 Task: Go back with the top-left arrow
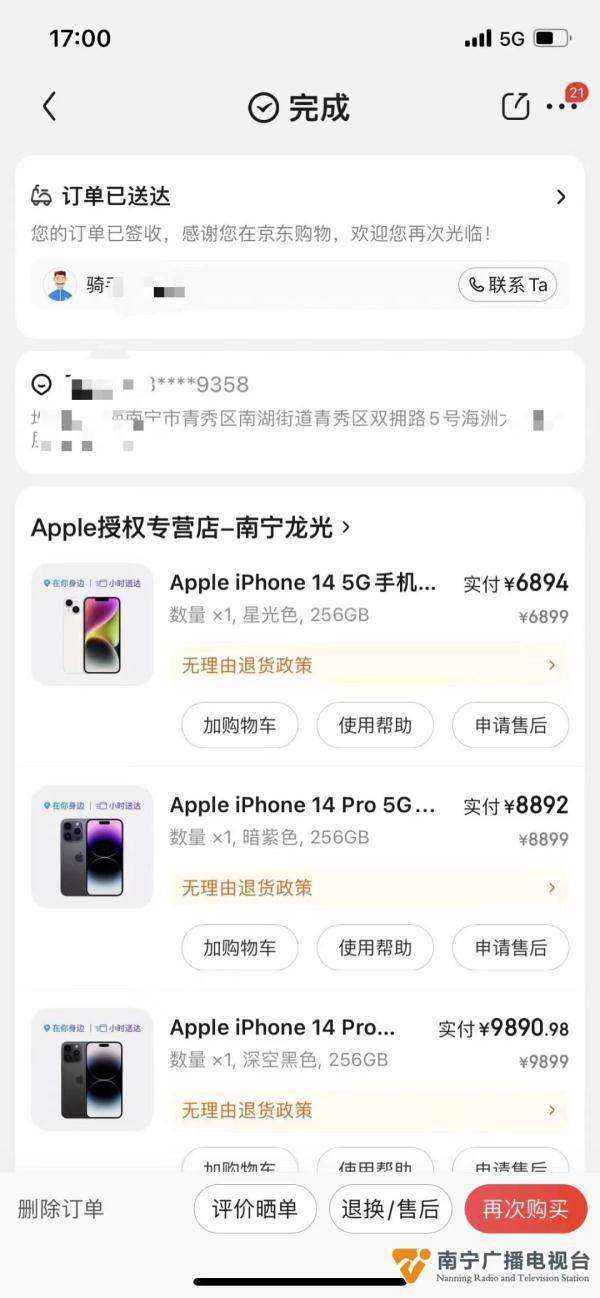pos(49,107)
